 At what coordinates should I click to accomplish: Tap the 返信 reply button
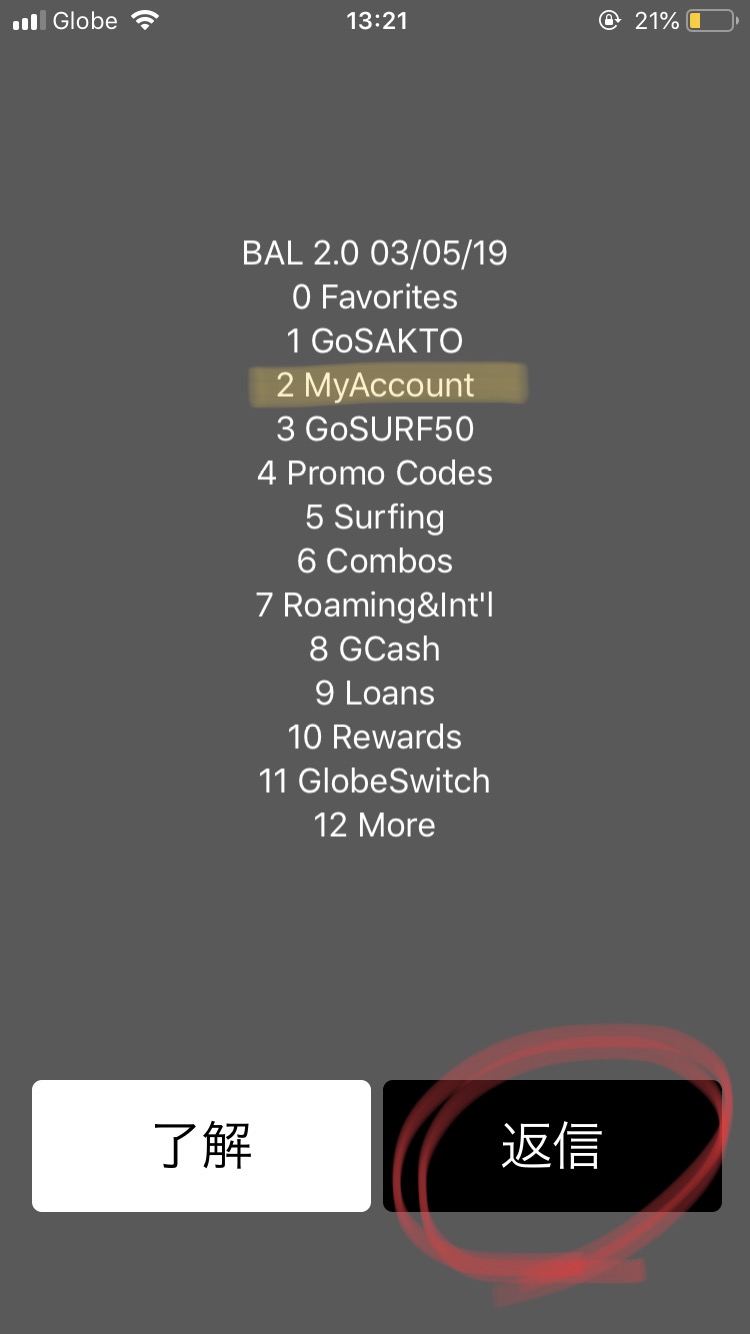[x=552, y=1146]
